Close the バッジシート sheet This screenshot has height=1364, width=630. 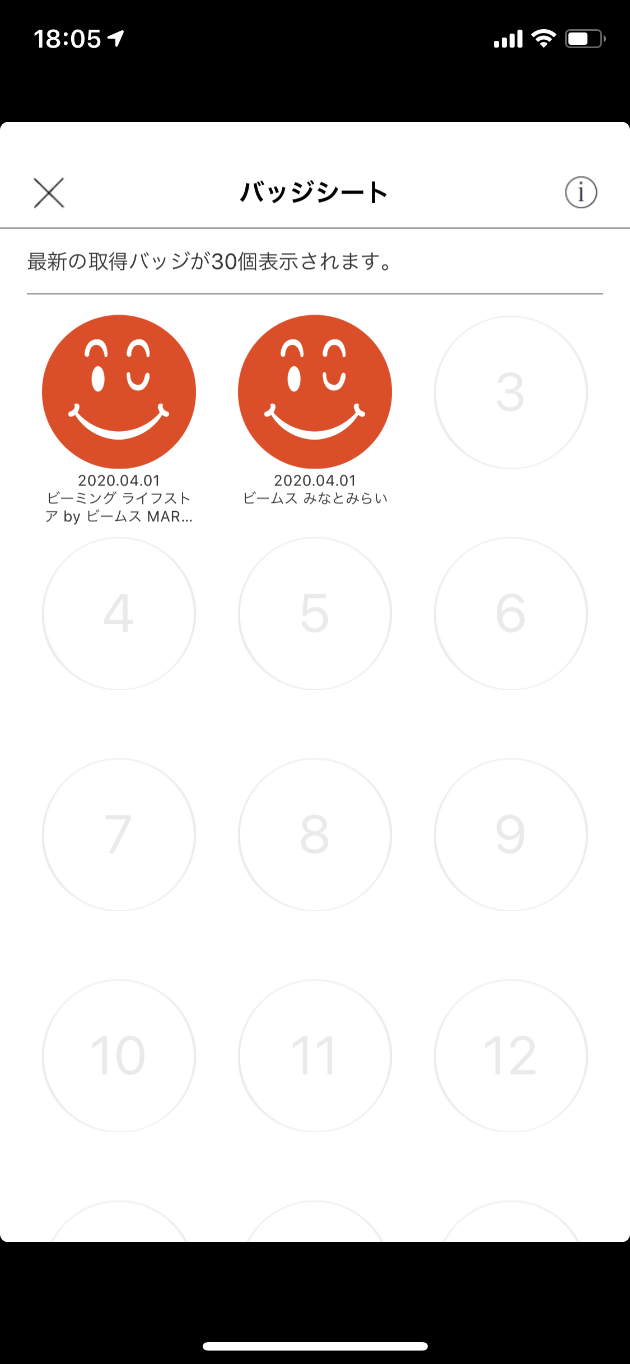click(49, 193)
